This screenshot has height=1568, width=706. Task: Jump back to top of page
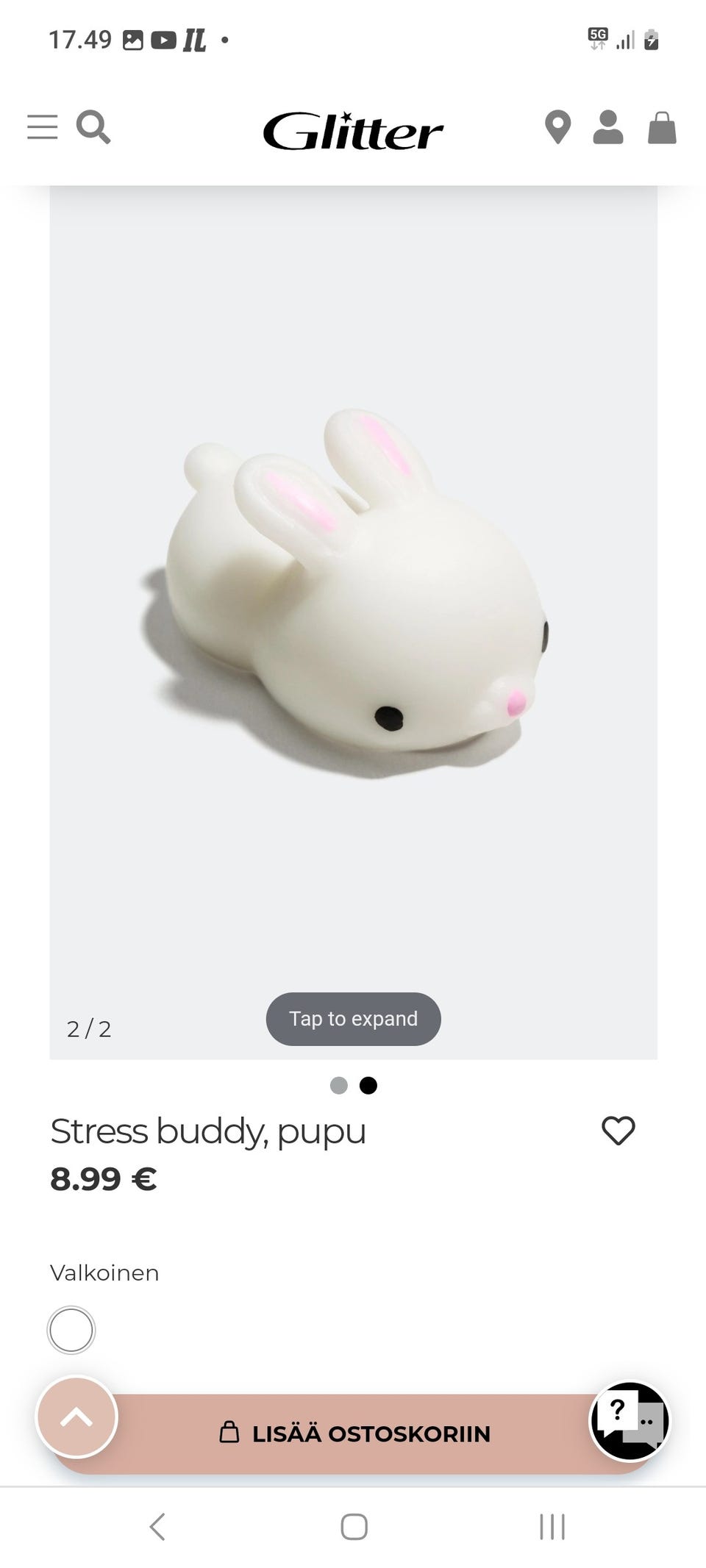point(76,1417)
